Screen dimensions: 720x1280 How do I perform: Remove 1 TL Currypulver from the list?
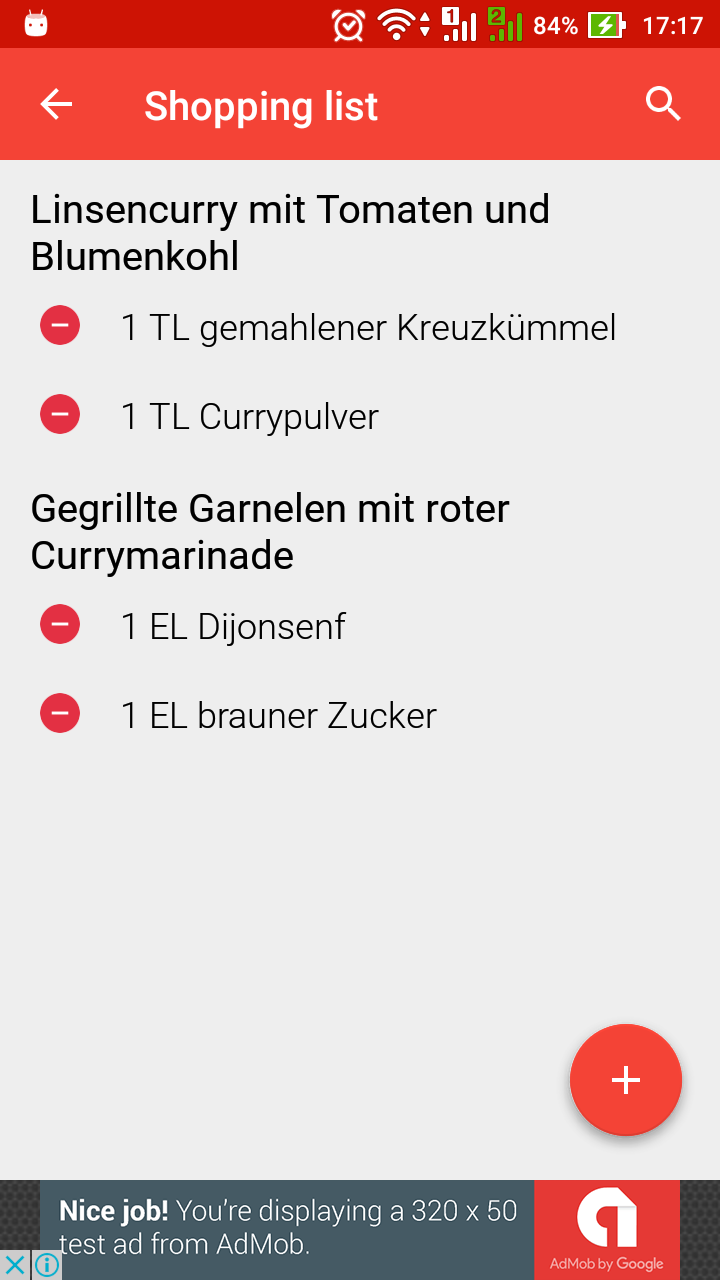(x=60, y=414)
